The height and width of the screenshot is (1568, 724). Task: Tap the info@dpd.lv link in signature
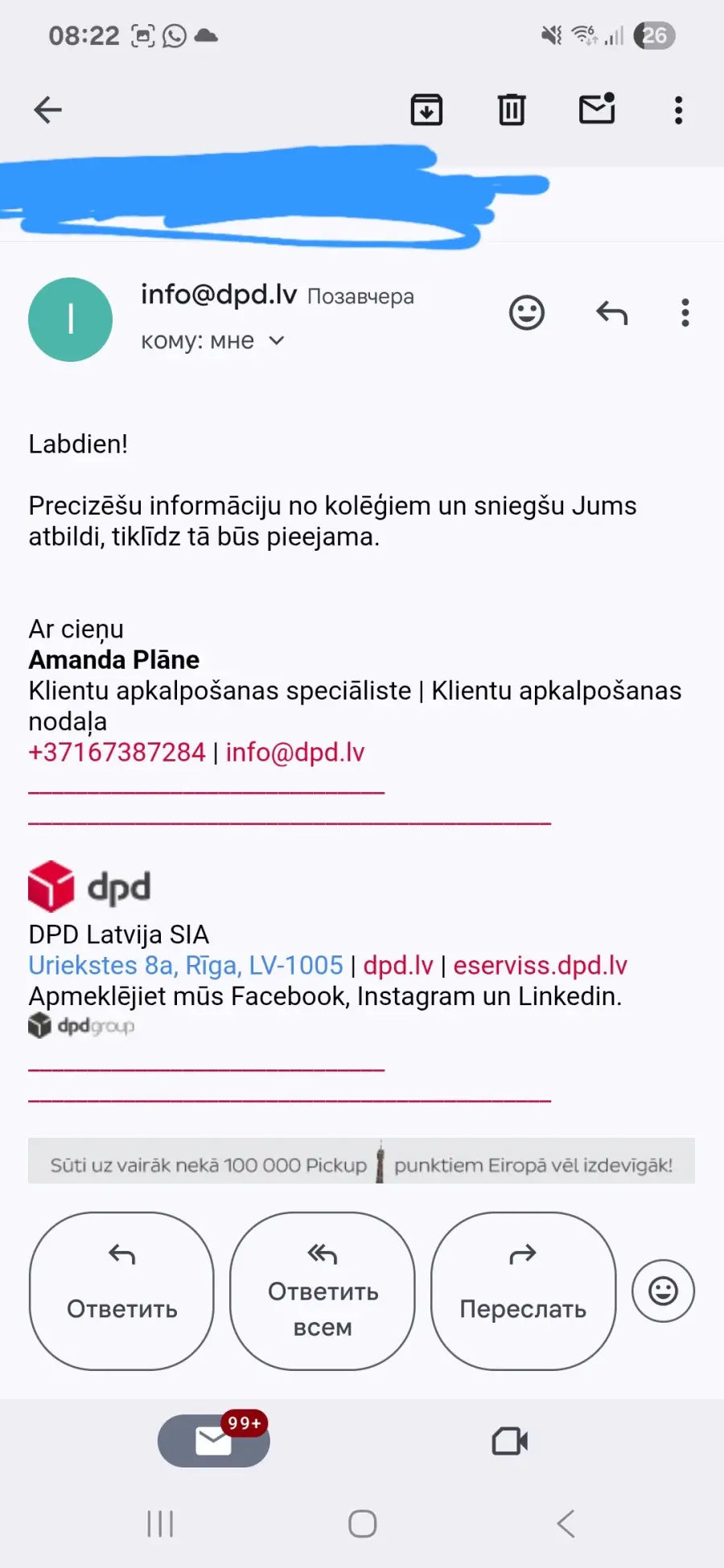[295, 753]
